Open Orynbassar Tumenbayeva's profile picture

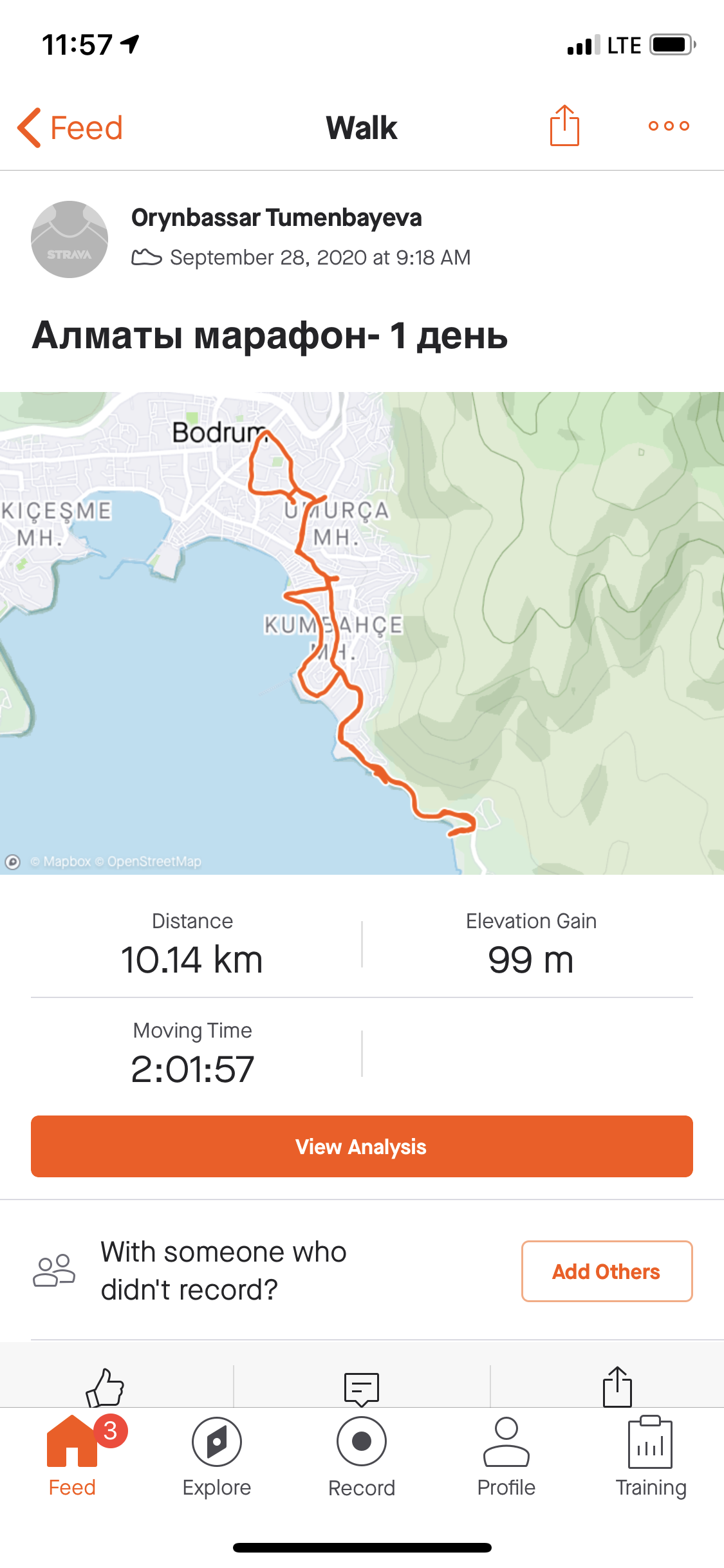[x=70, y=239]
